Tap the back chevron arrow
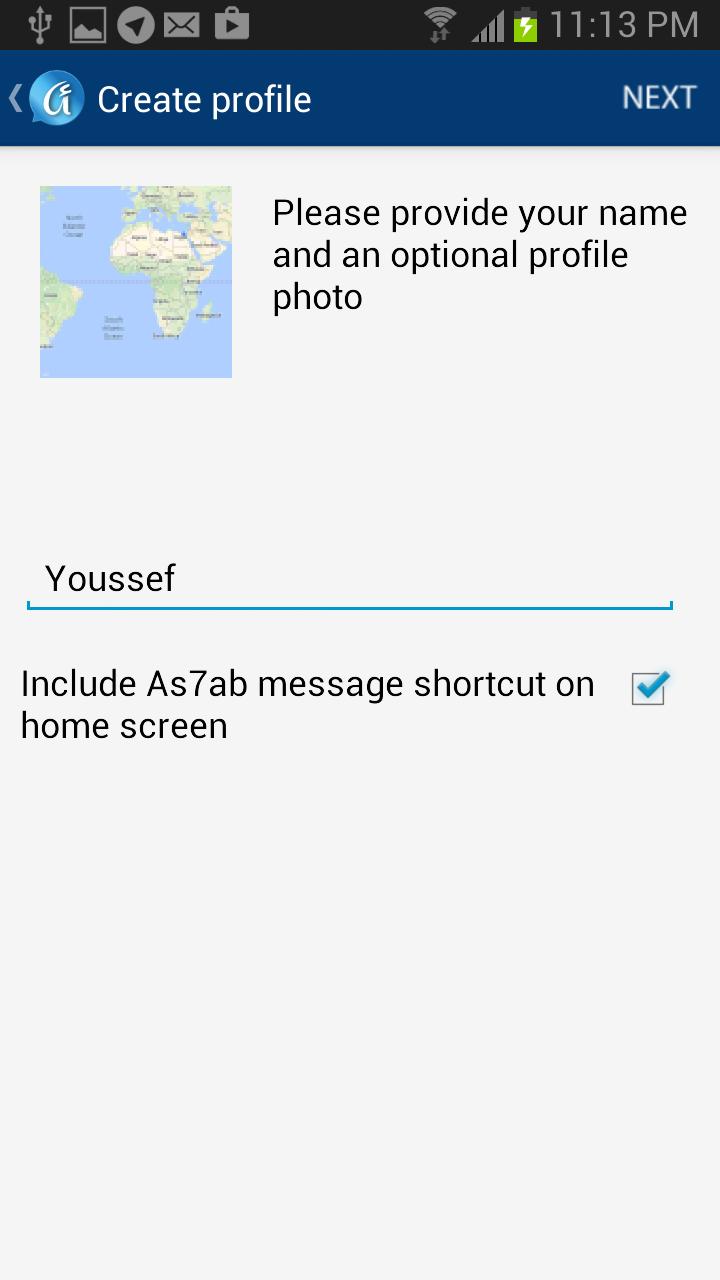720x1280 pixels. pyautogui.click(x=14, y=98)
